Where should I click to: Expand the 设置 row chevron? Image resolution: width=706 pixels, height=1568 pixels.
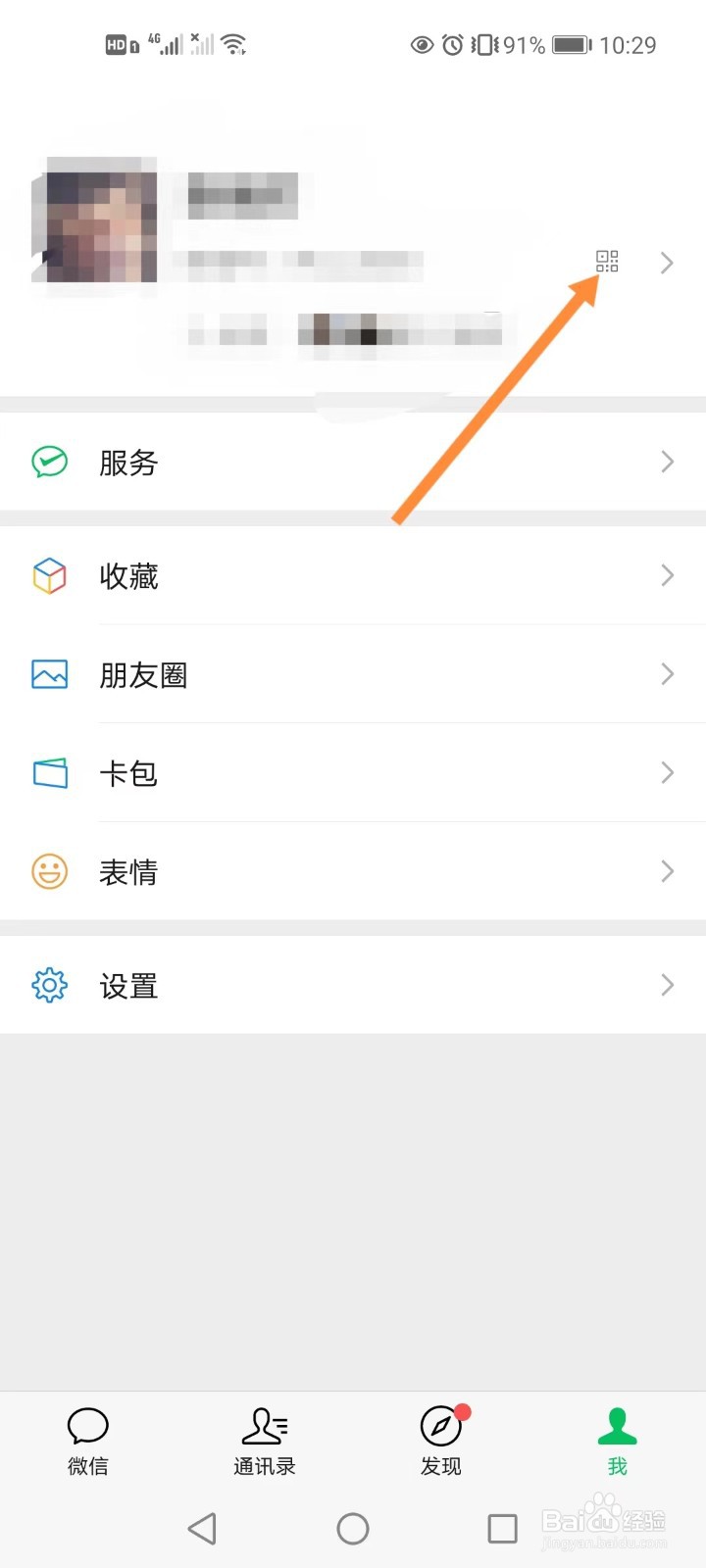[x=667, y=985]
